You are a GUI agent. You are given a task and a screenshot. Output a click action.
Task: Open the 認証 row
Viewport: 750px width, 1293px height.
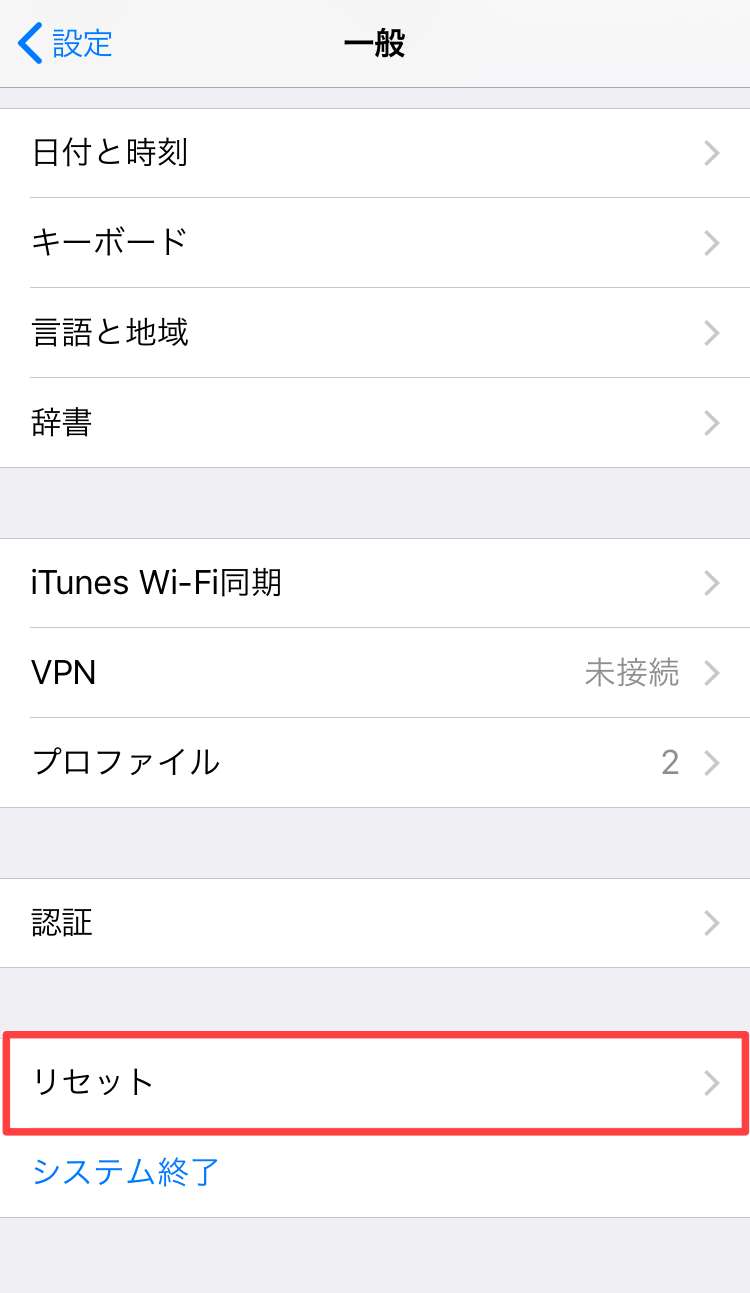coord(375,923)
